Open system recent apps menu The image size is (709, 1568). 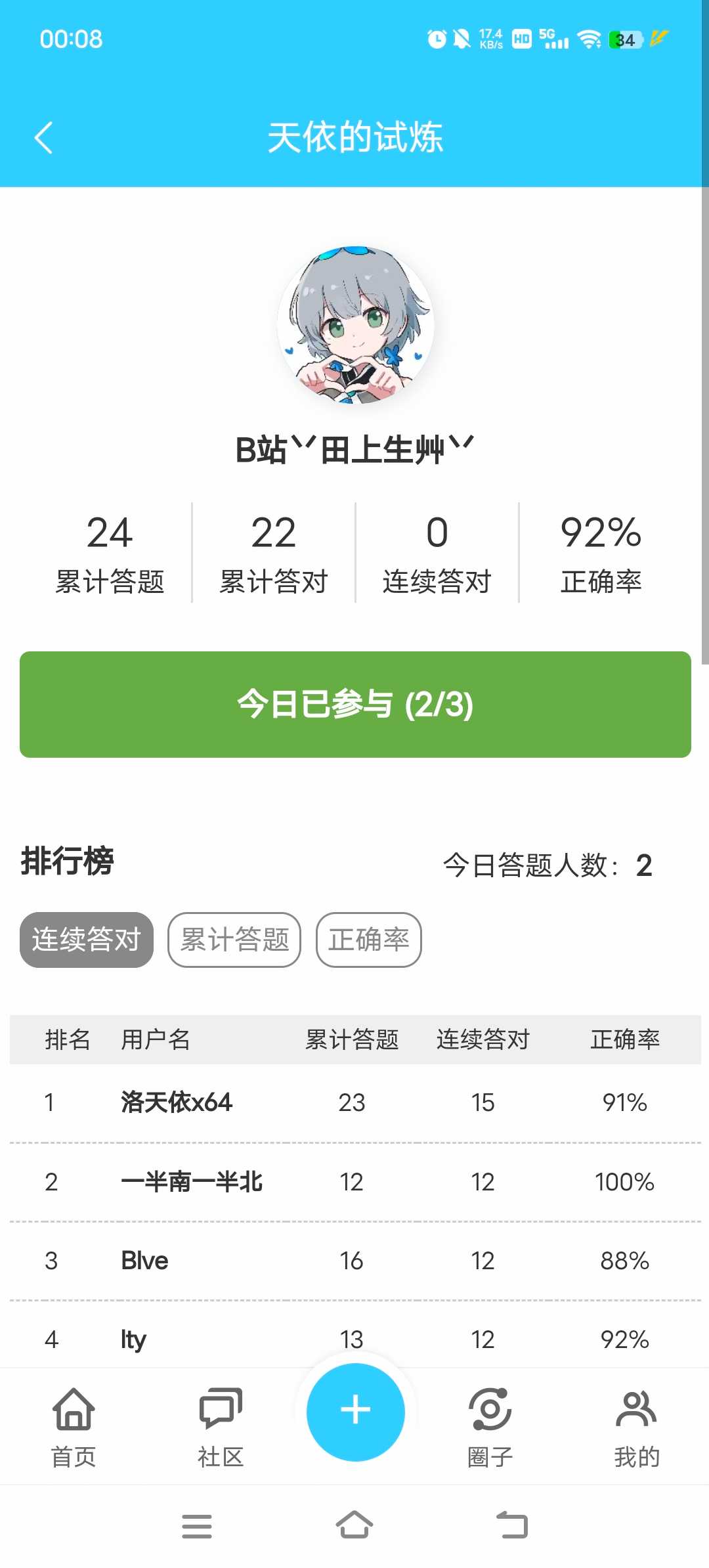click(197, 1525)
